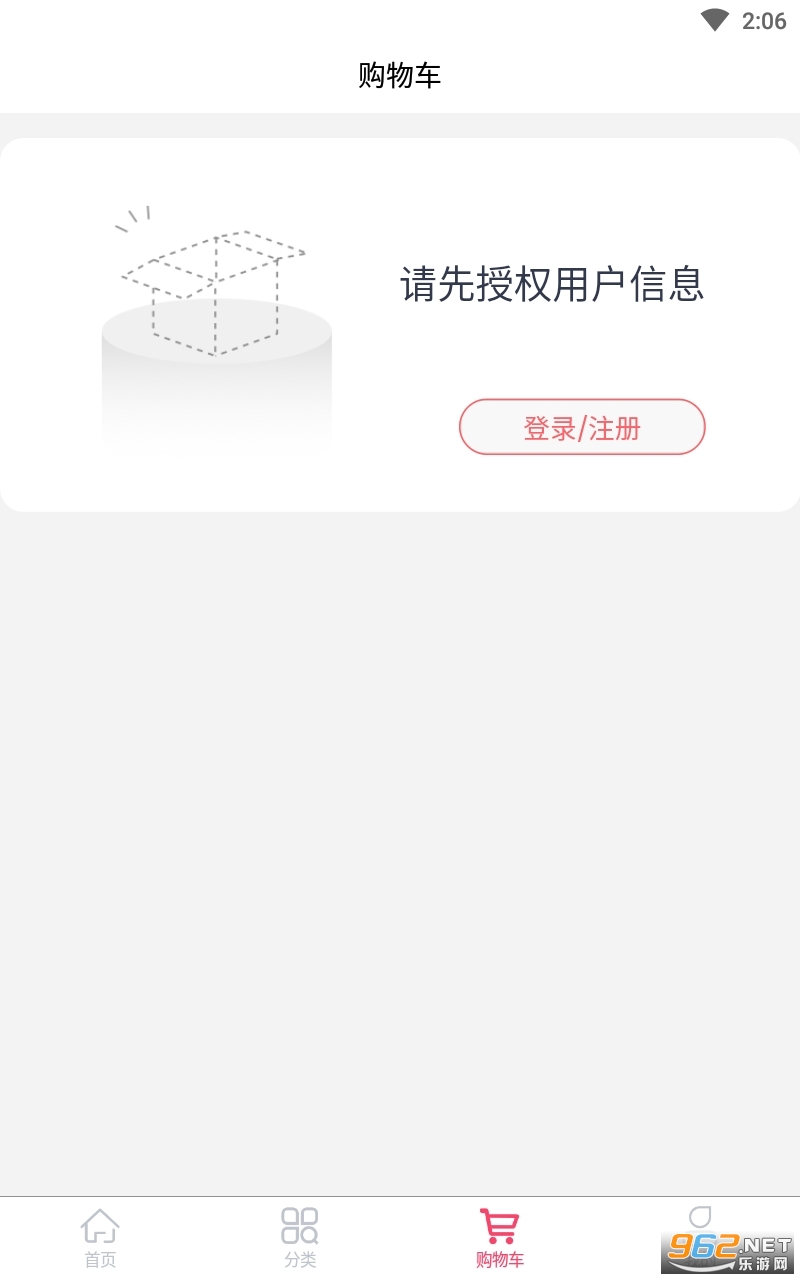
Task: Open the 分类 tab
Action: (300, 1238)
